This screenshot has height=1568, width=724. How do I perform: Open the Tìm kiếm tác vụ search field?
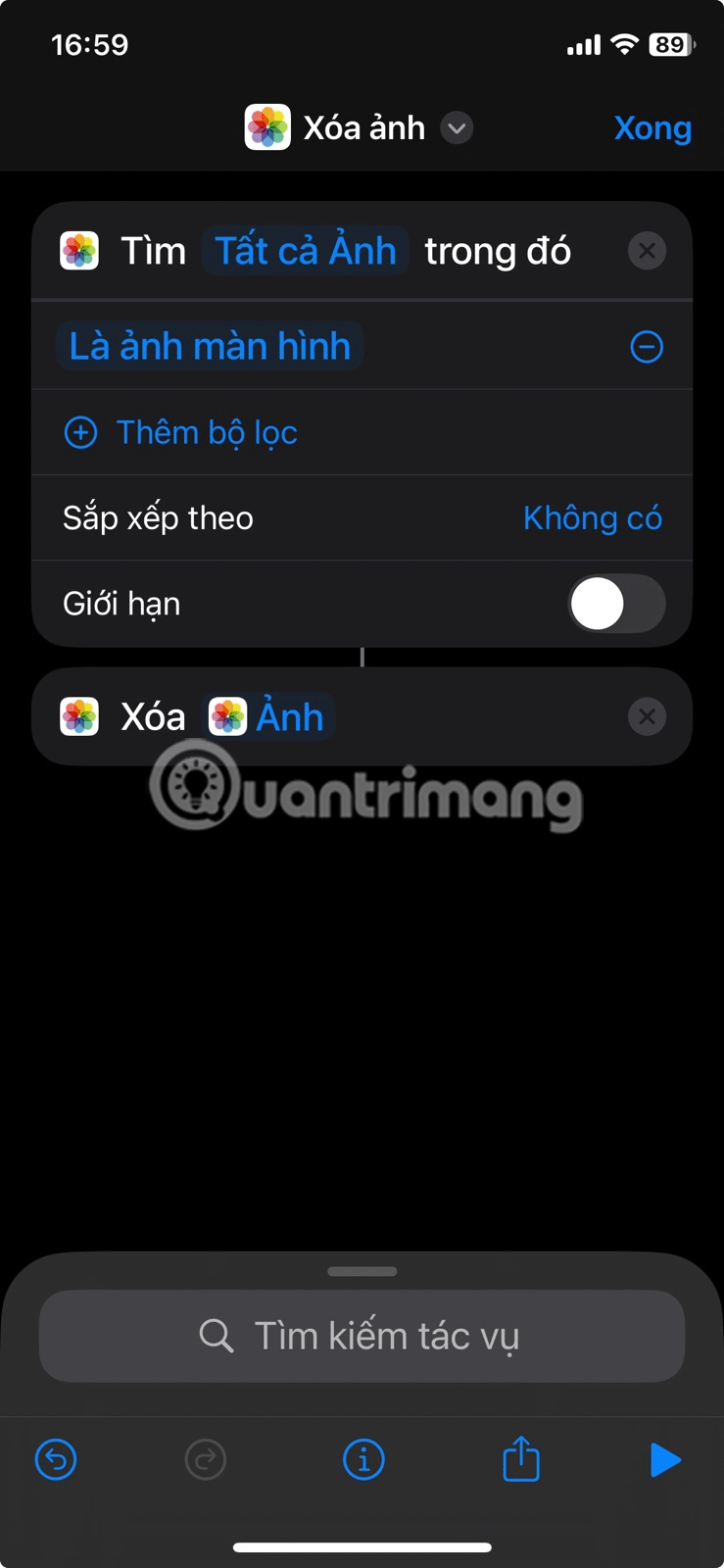click(362, 1336)
